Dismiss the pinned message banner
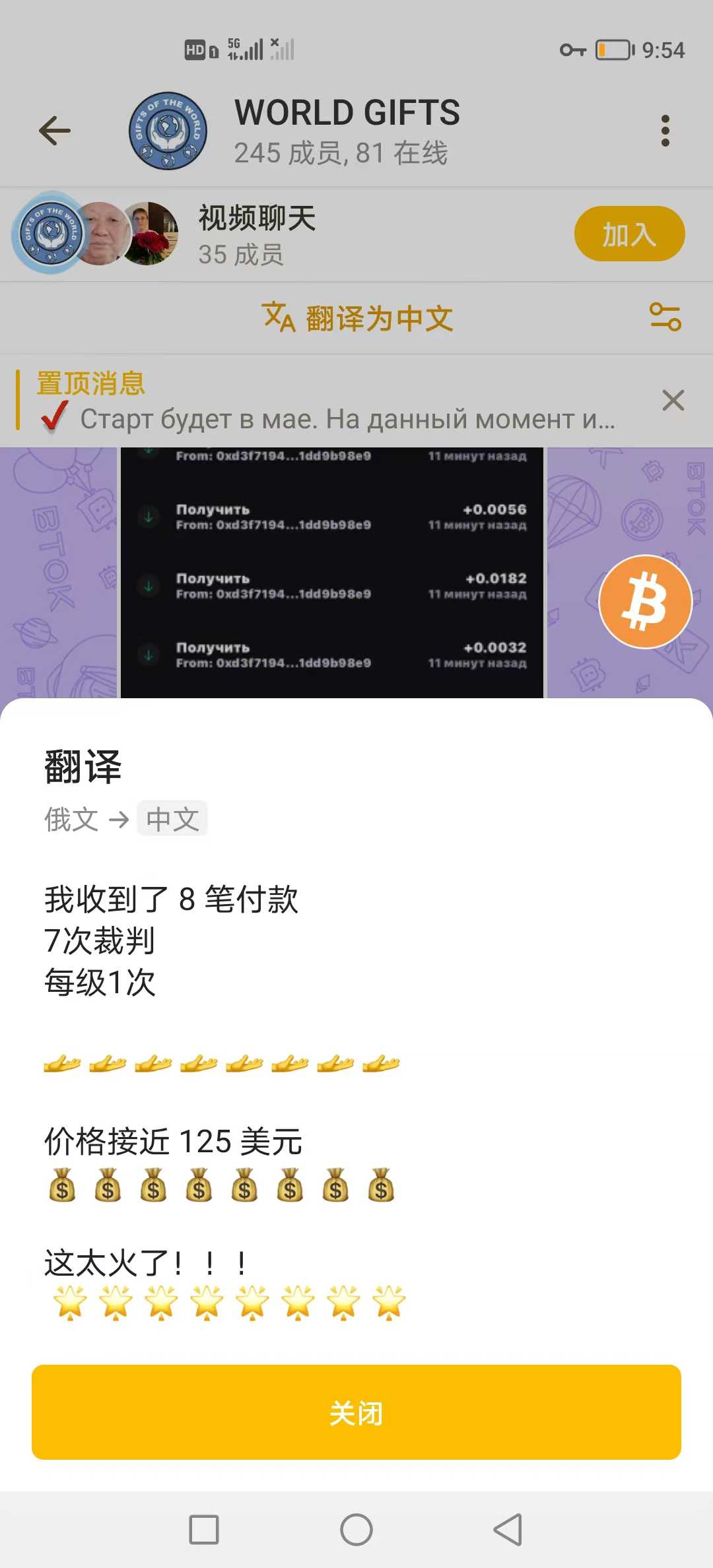 (x=673, y=400)
